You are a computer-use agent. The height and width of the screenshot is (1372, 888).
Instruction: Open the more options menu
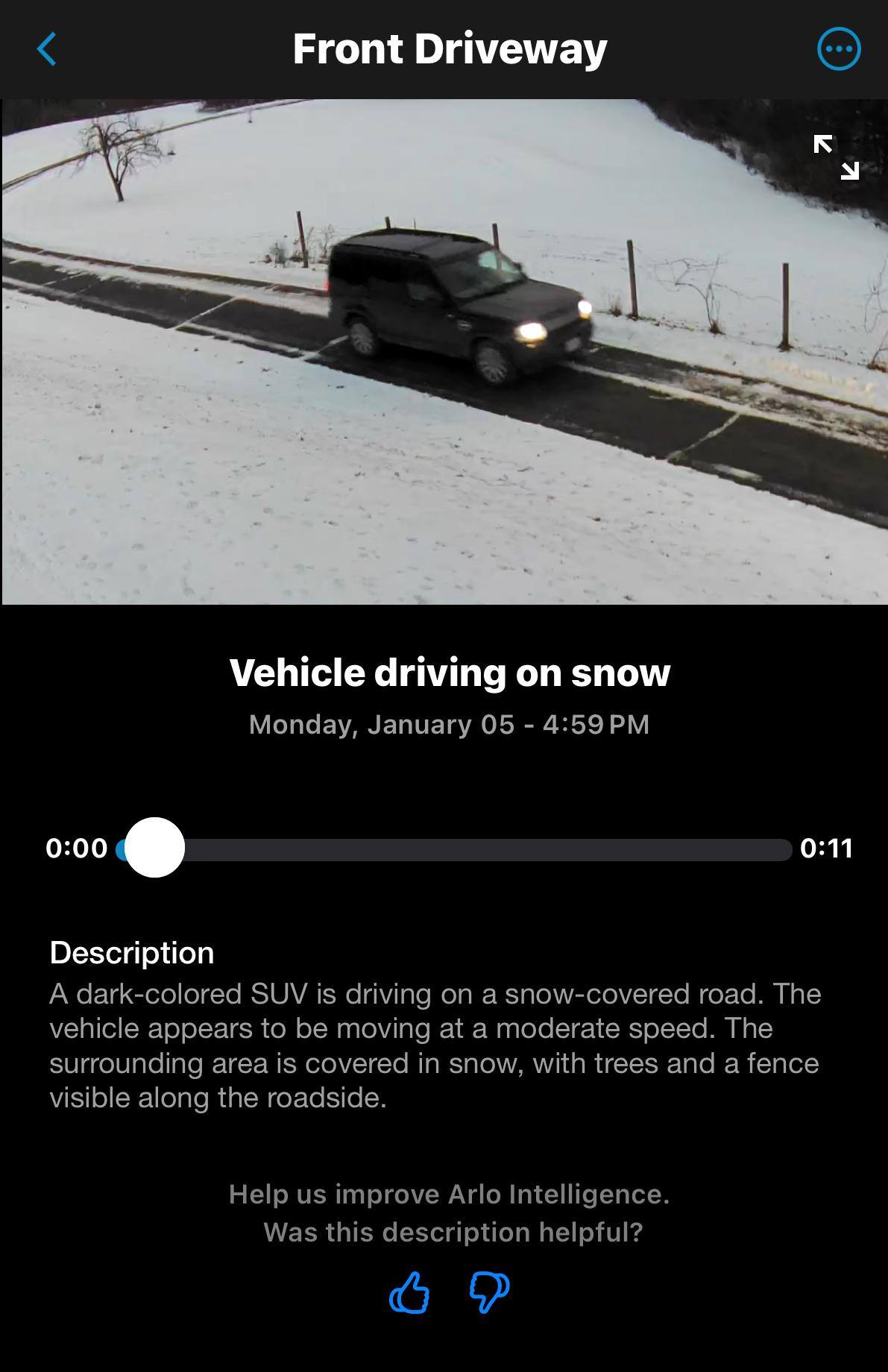(x=839, y=49)
